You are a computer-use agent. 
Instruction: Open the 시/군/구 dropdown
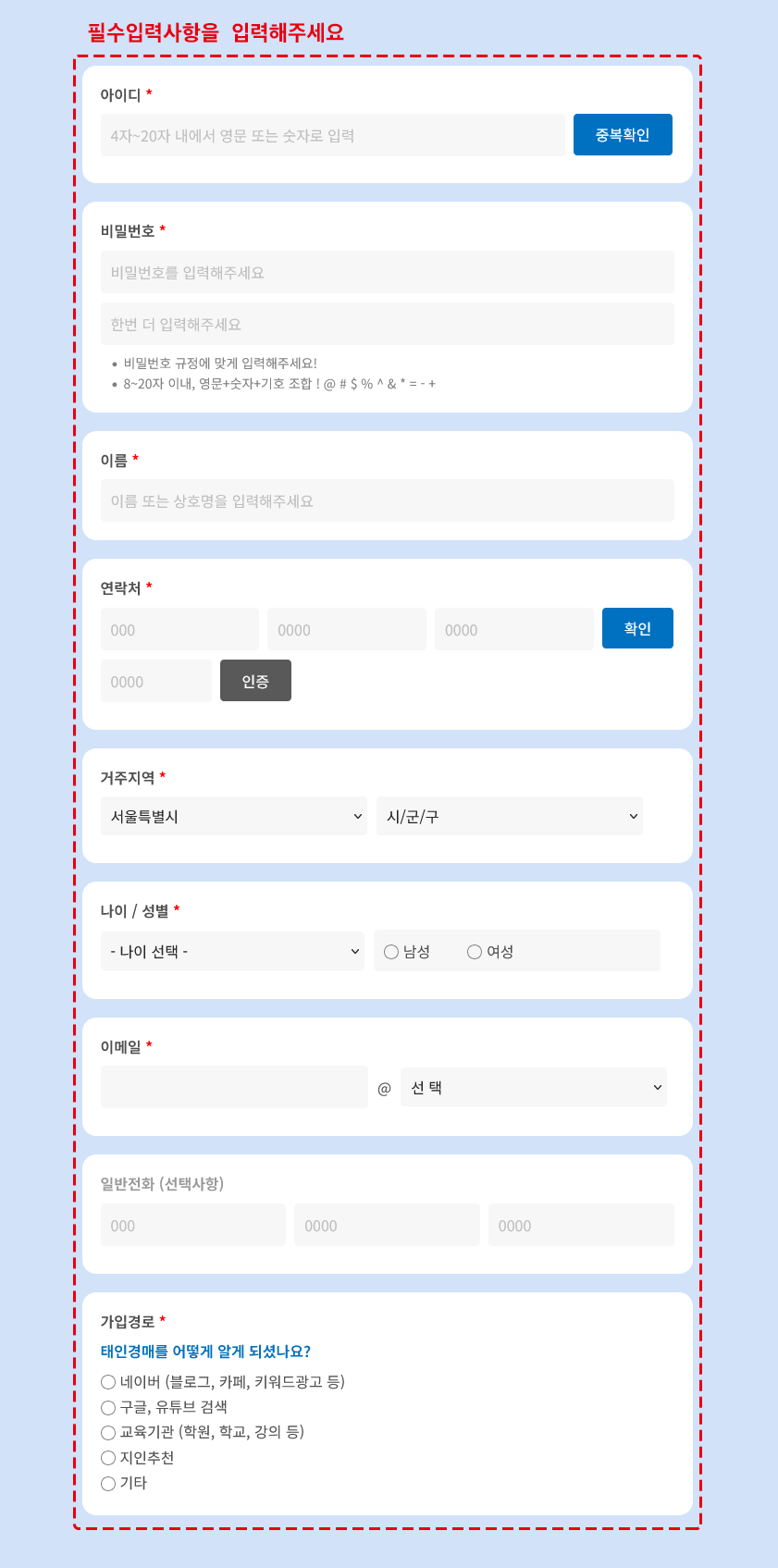(509, 816)
